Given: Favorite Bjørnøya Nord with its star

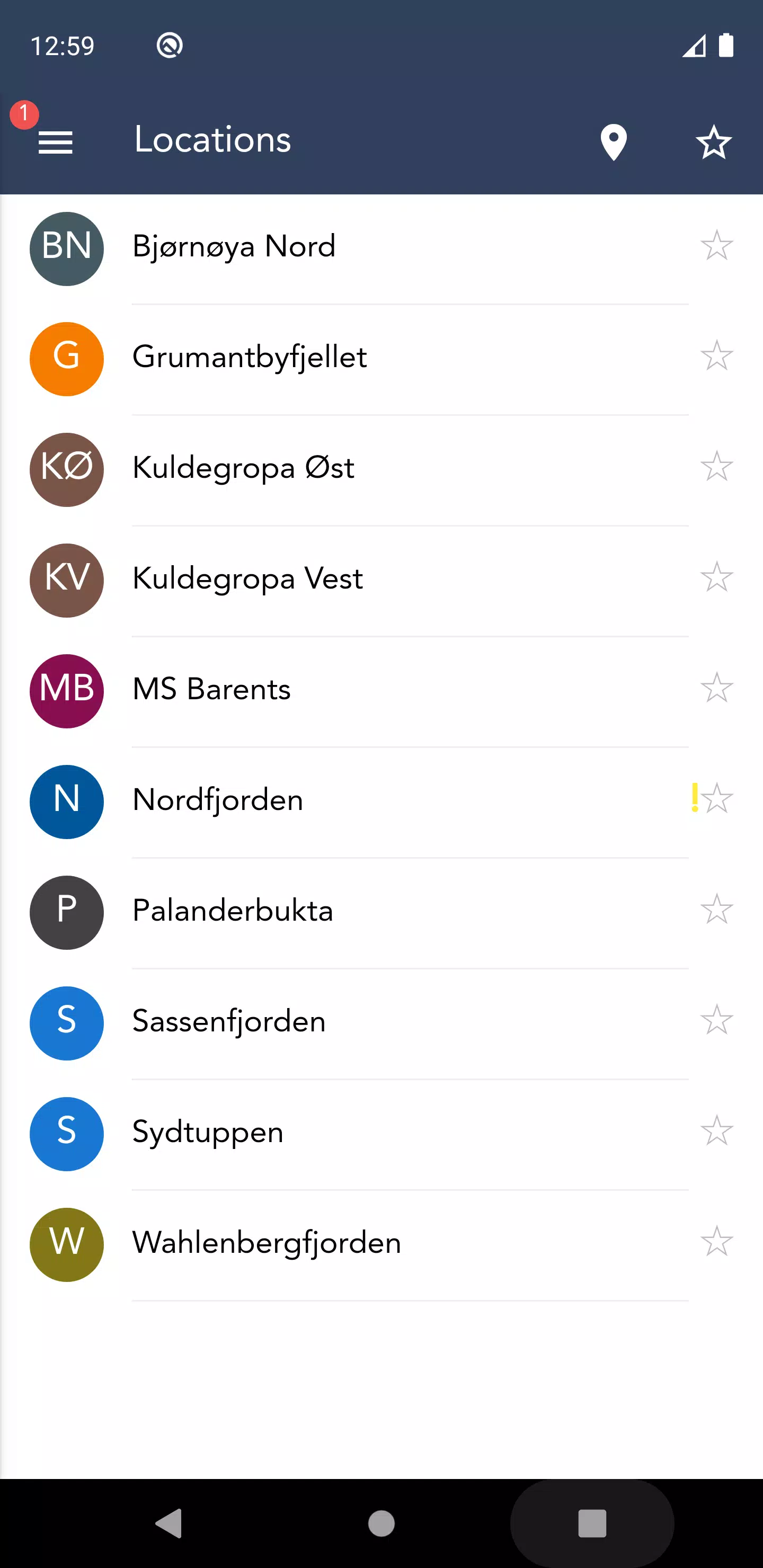Looking at the screenshot, I should coord(717,245).
